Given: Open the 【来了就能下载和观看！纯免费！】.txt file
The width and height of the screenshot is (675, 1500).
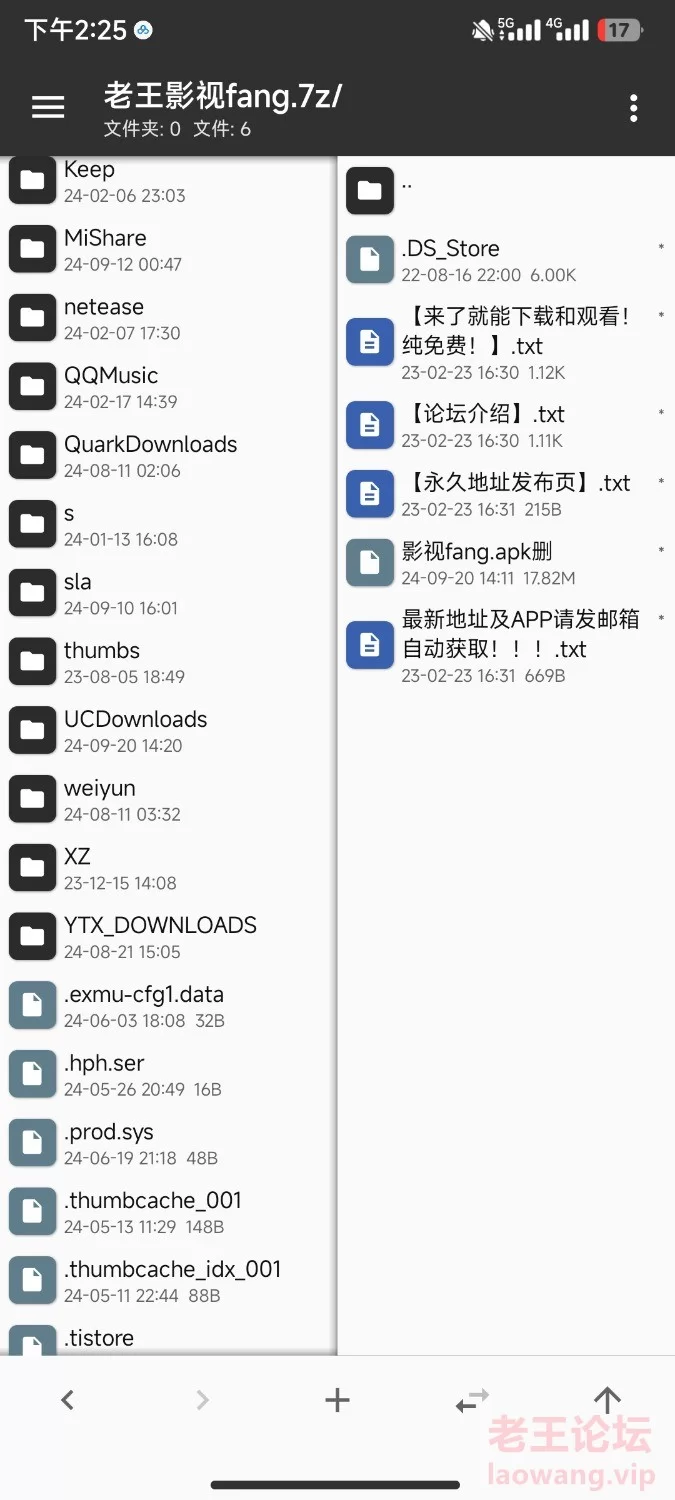Looking at the screenshot, I should click(x=506, y=343).
